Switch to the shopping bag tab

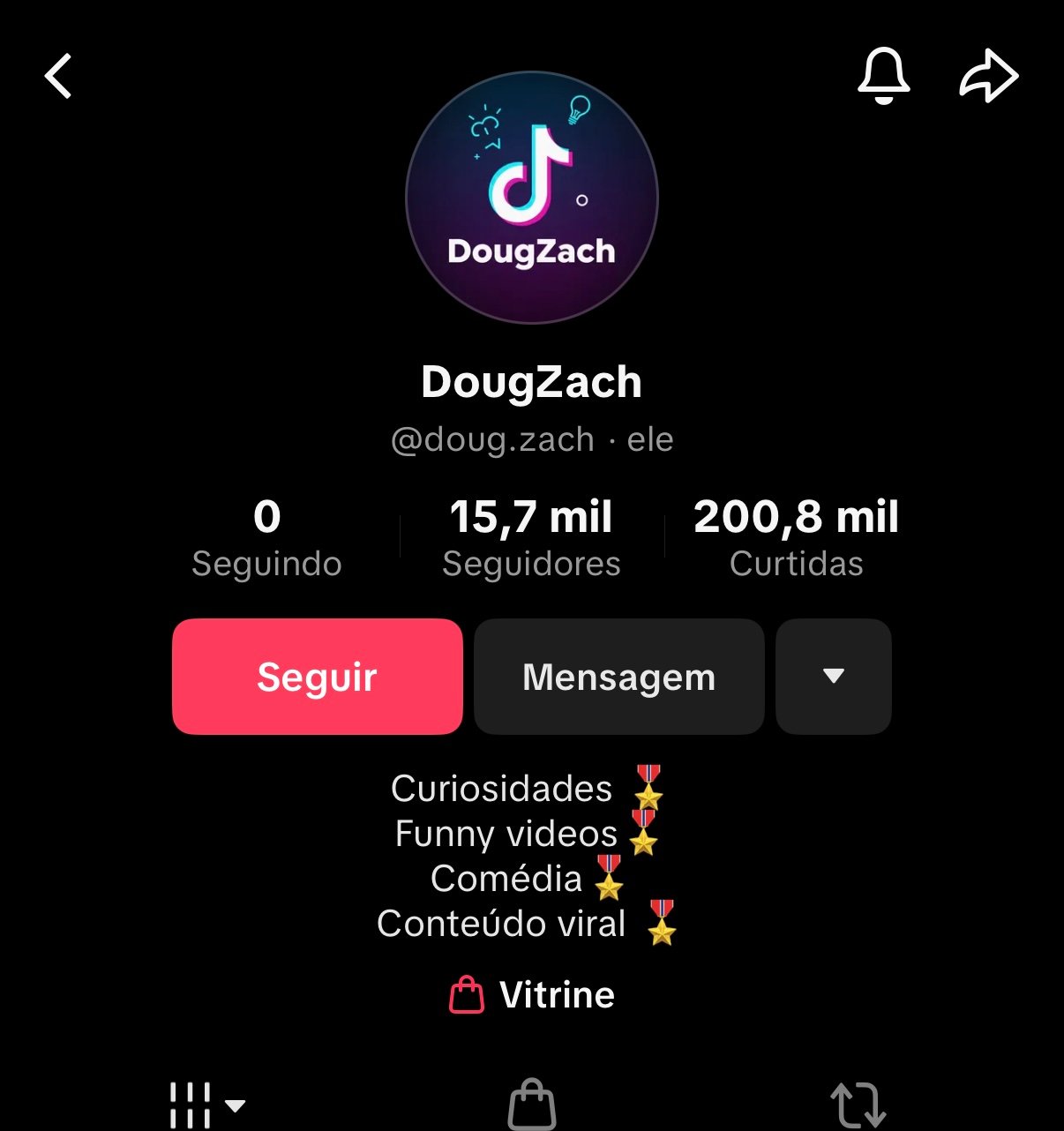click(x=532, y=1105)
